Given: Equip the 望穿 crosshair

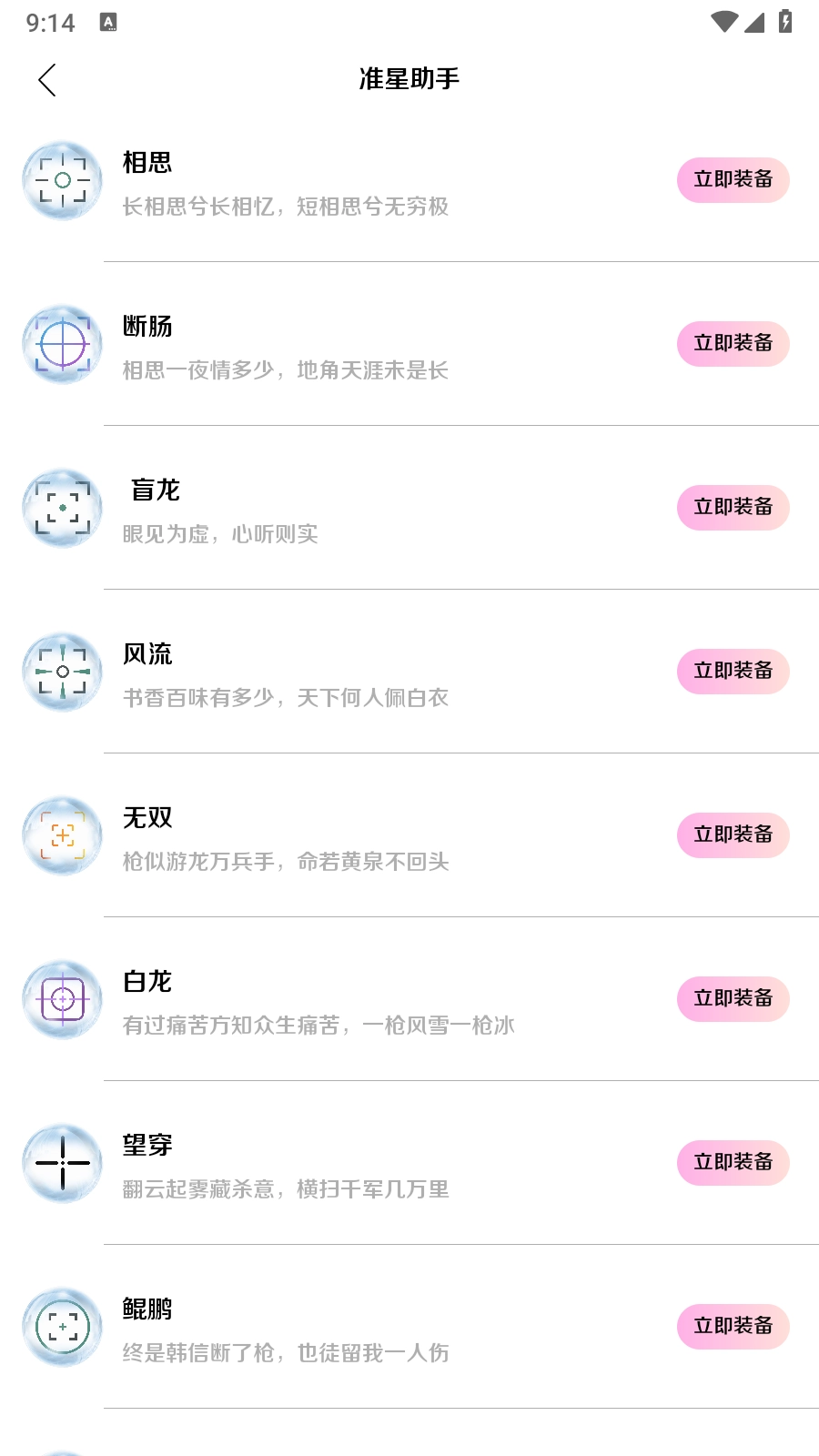Looking at the screenshot, I should click(733, 1163).
